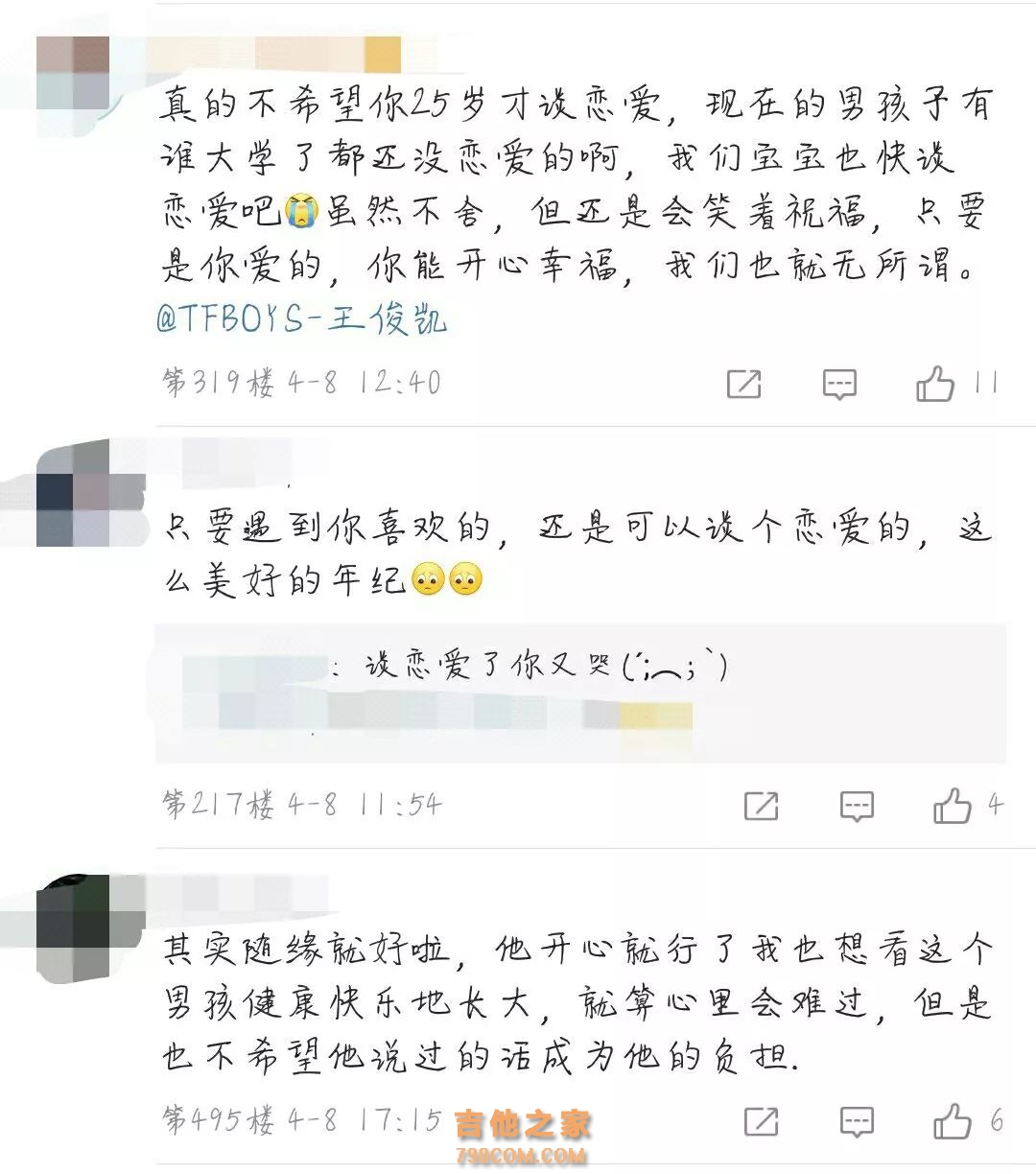Repost the comment on floor 495

click(x=761, y=1120)
